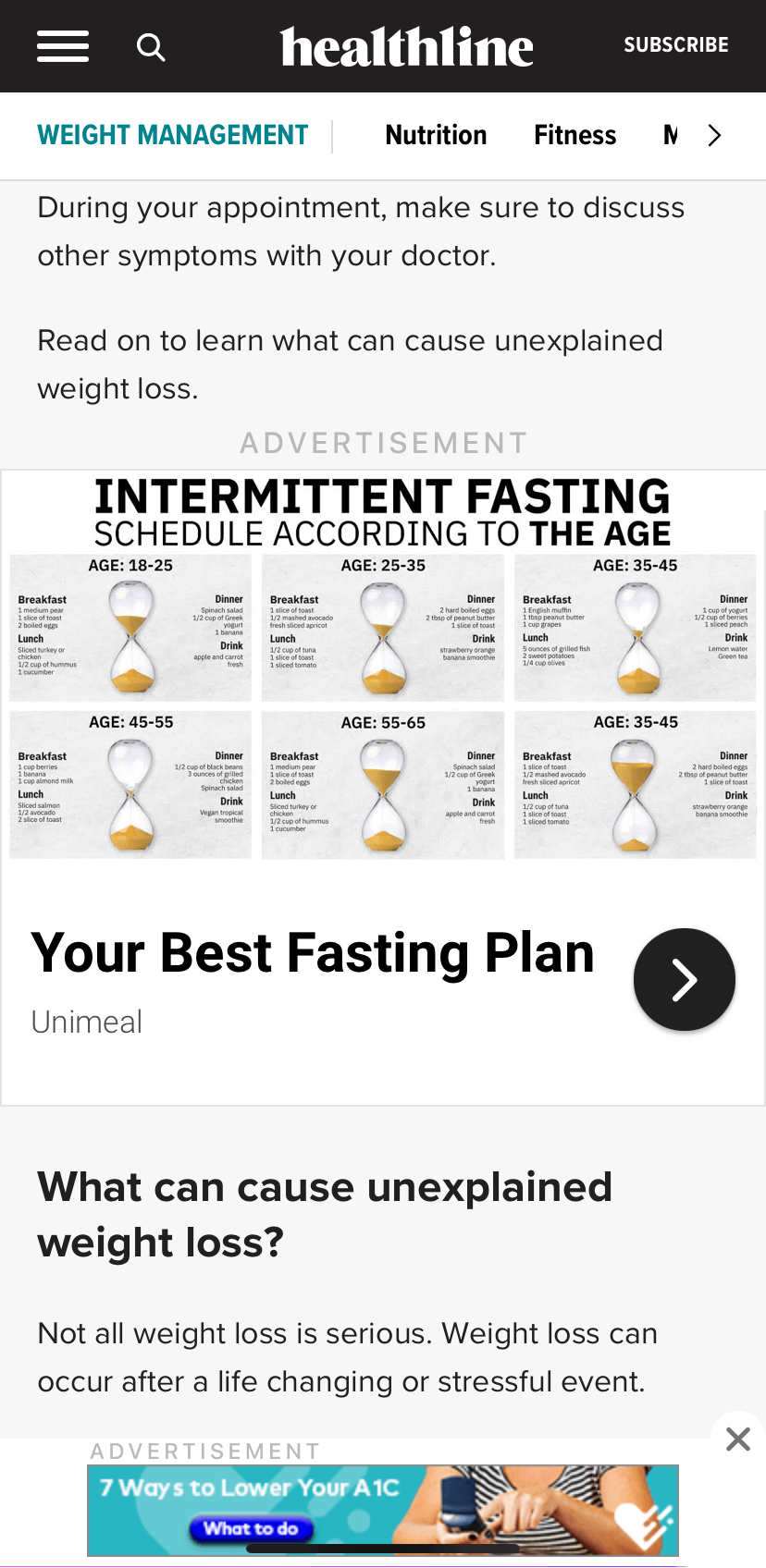Open the 7 Ways to Lower A1C banner

tap(383, 1510)
